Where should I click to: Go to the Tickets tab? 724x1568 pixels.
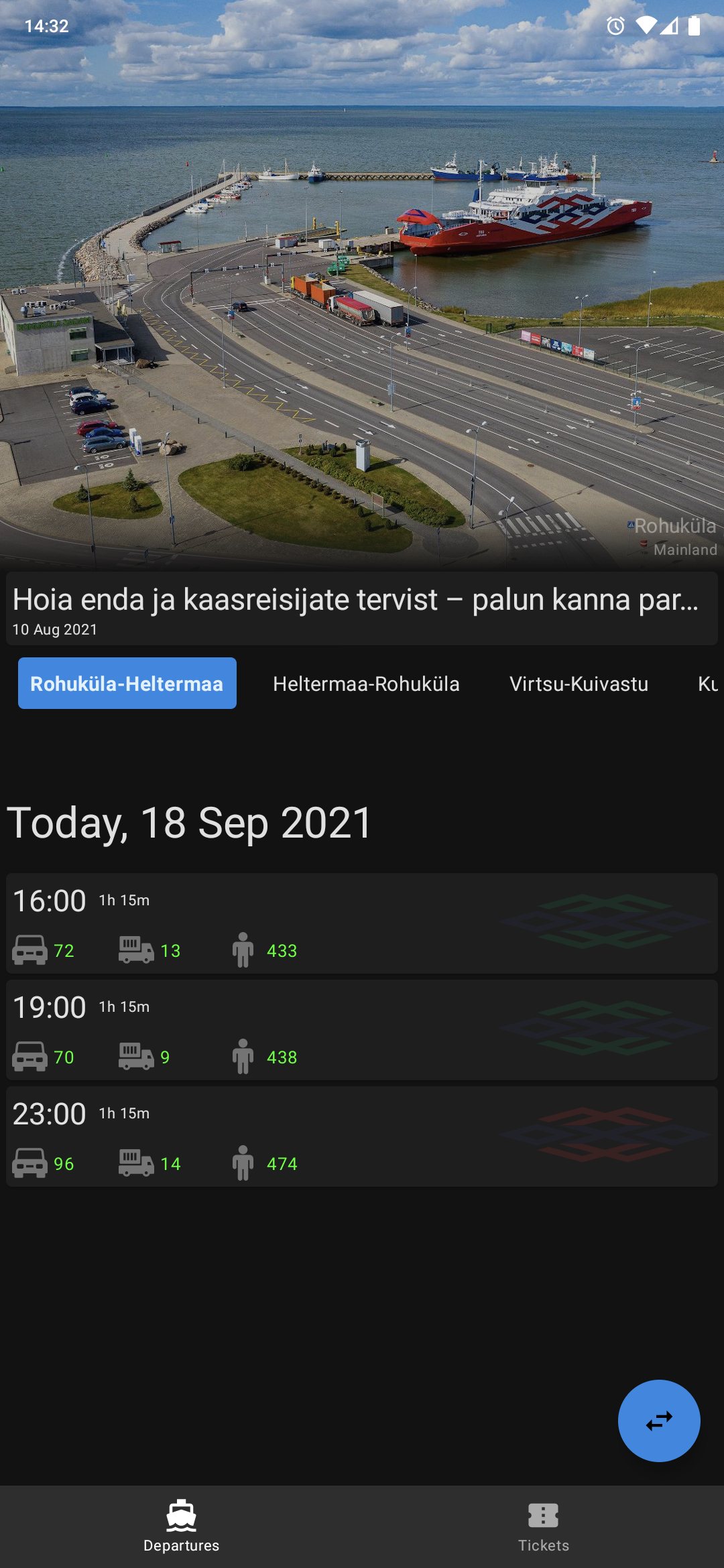543,1526
